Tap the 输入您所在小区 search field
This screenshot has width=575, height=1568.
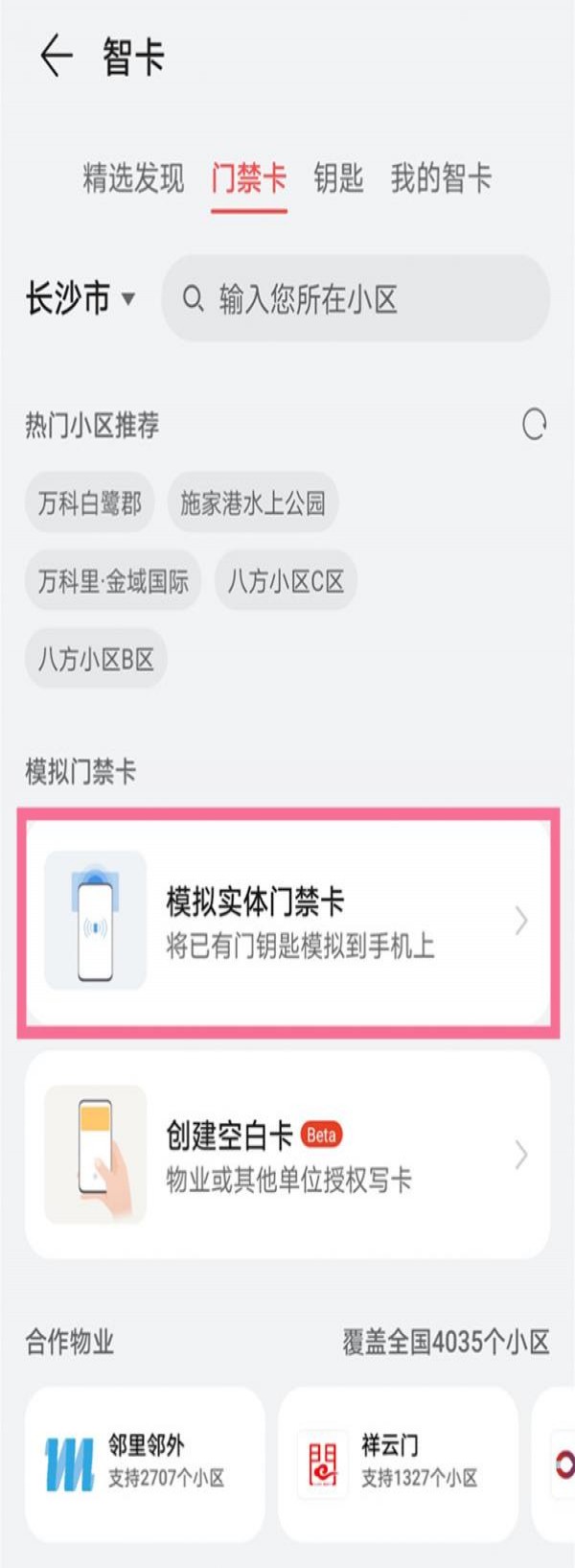coord(356,299)
